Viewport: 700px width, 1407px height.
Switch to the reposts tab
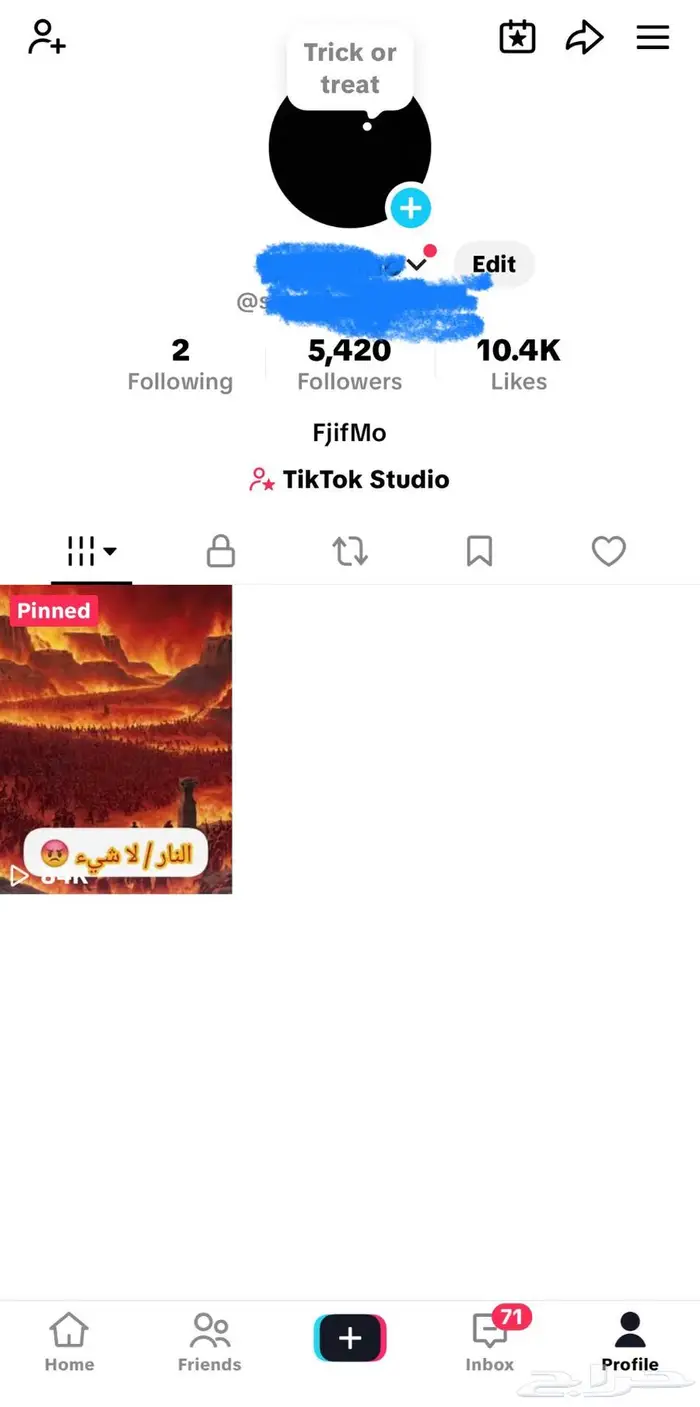350,551
